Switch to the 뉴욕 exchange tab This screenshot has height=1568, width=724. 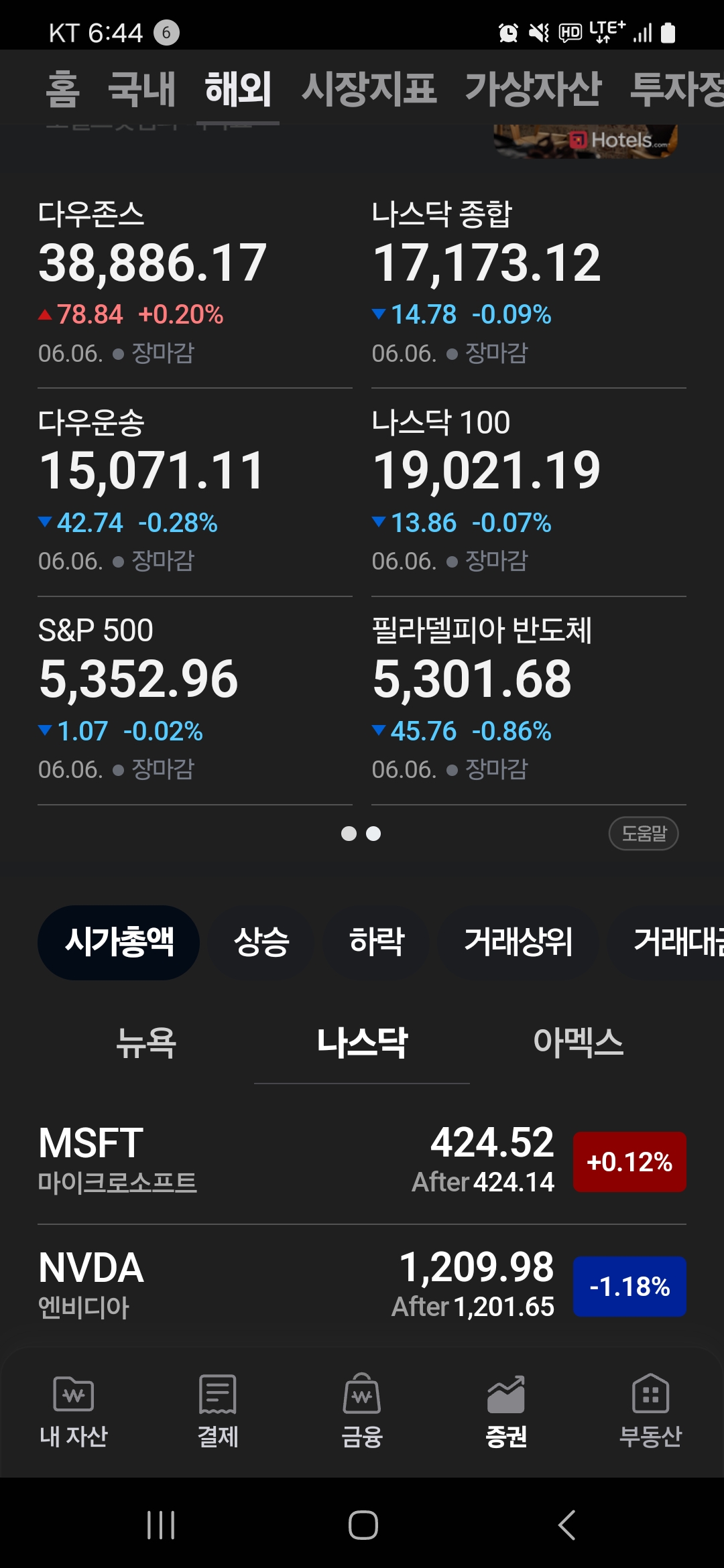[x=145, y=1043]
